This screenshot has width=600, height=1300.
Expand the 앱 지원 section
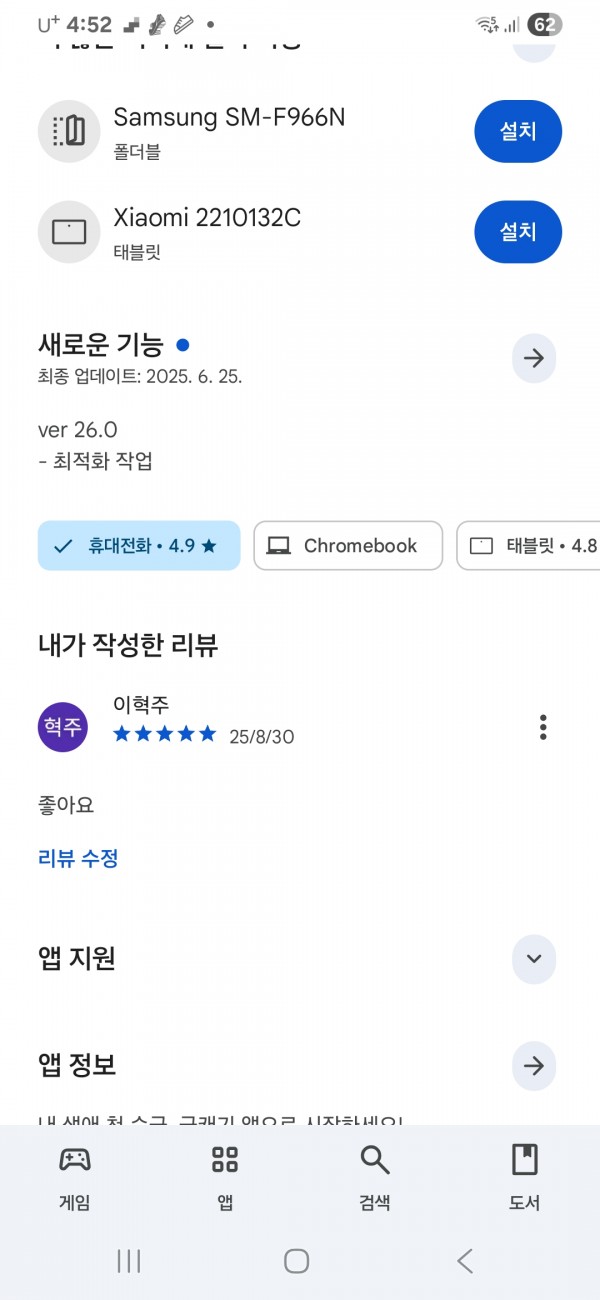coord(534,959)
